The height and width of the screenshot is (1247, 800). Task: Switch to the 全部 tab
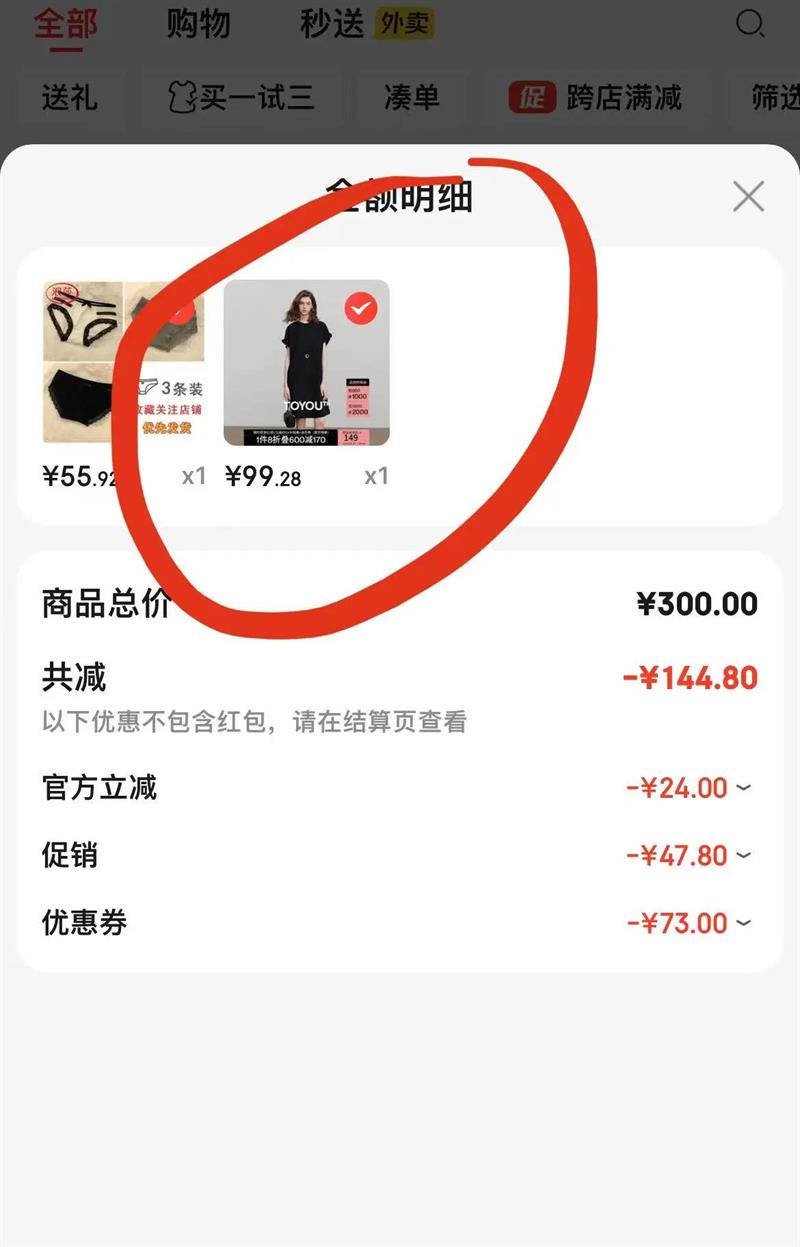tap(66, 24)
